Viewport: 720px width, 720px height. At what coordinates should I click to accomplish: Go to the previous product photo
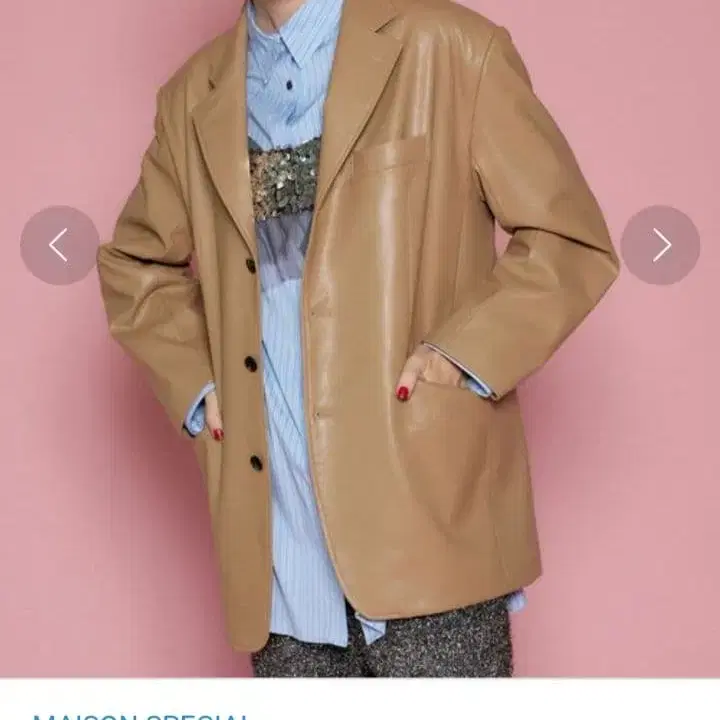60,245
